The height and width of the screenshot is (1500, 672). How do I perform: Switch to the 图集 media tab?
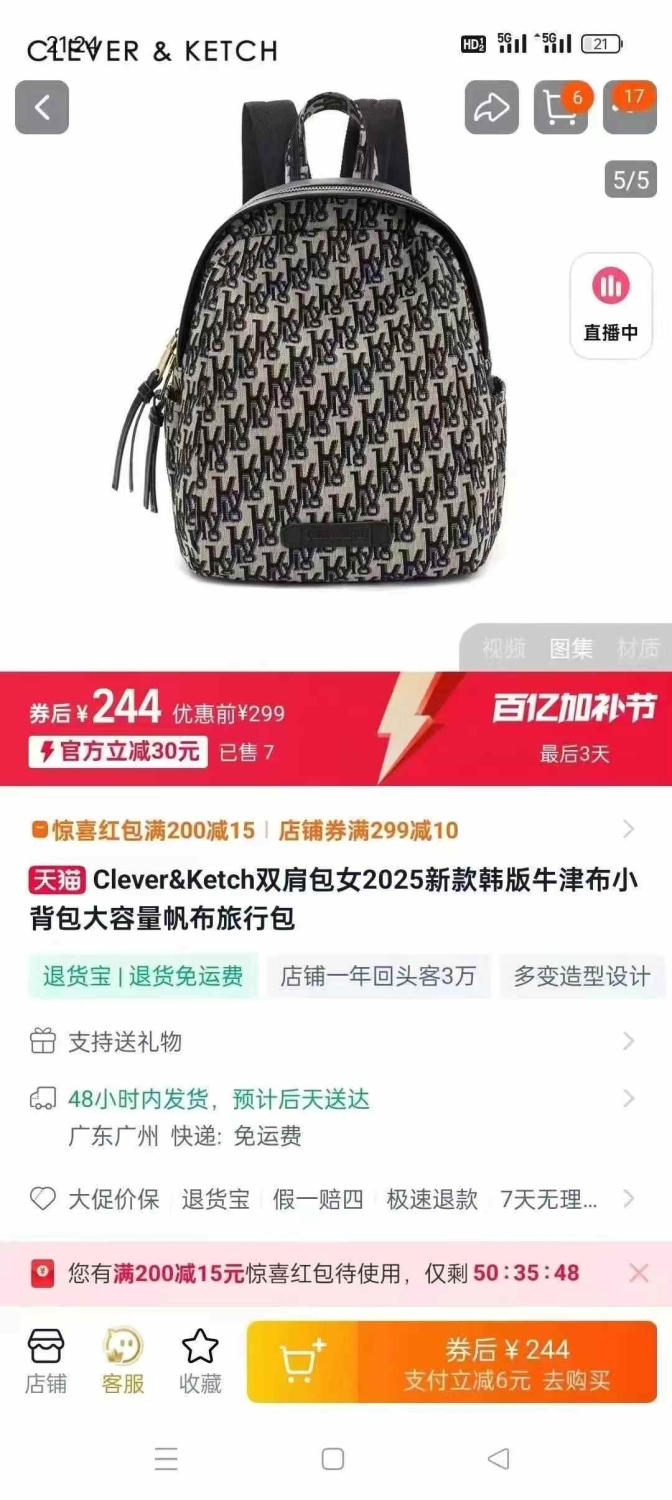click(571, 648)
